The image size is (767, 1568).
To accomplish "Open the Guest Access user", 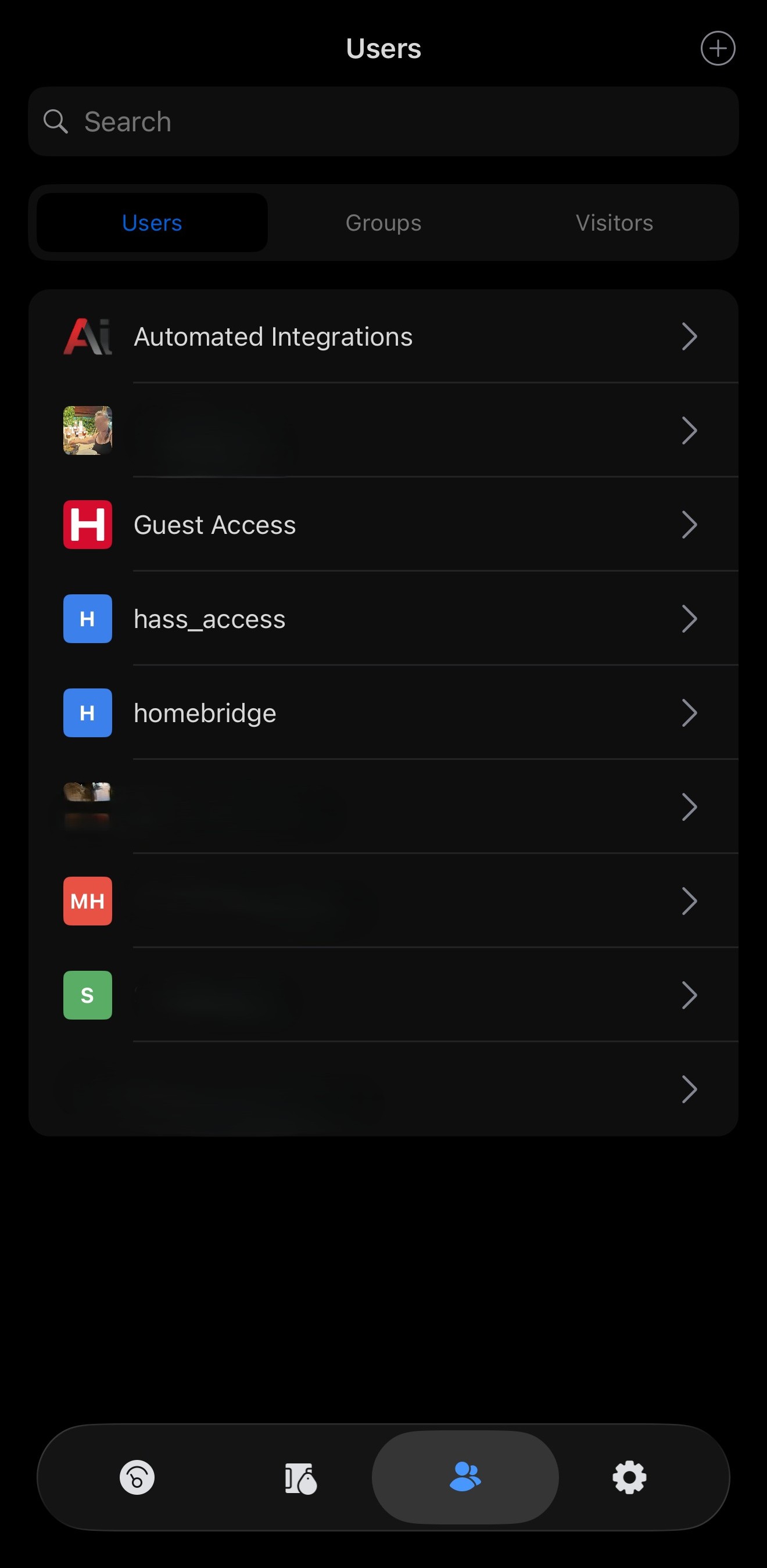I will tap(383, 525).
